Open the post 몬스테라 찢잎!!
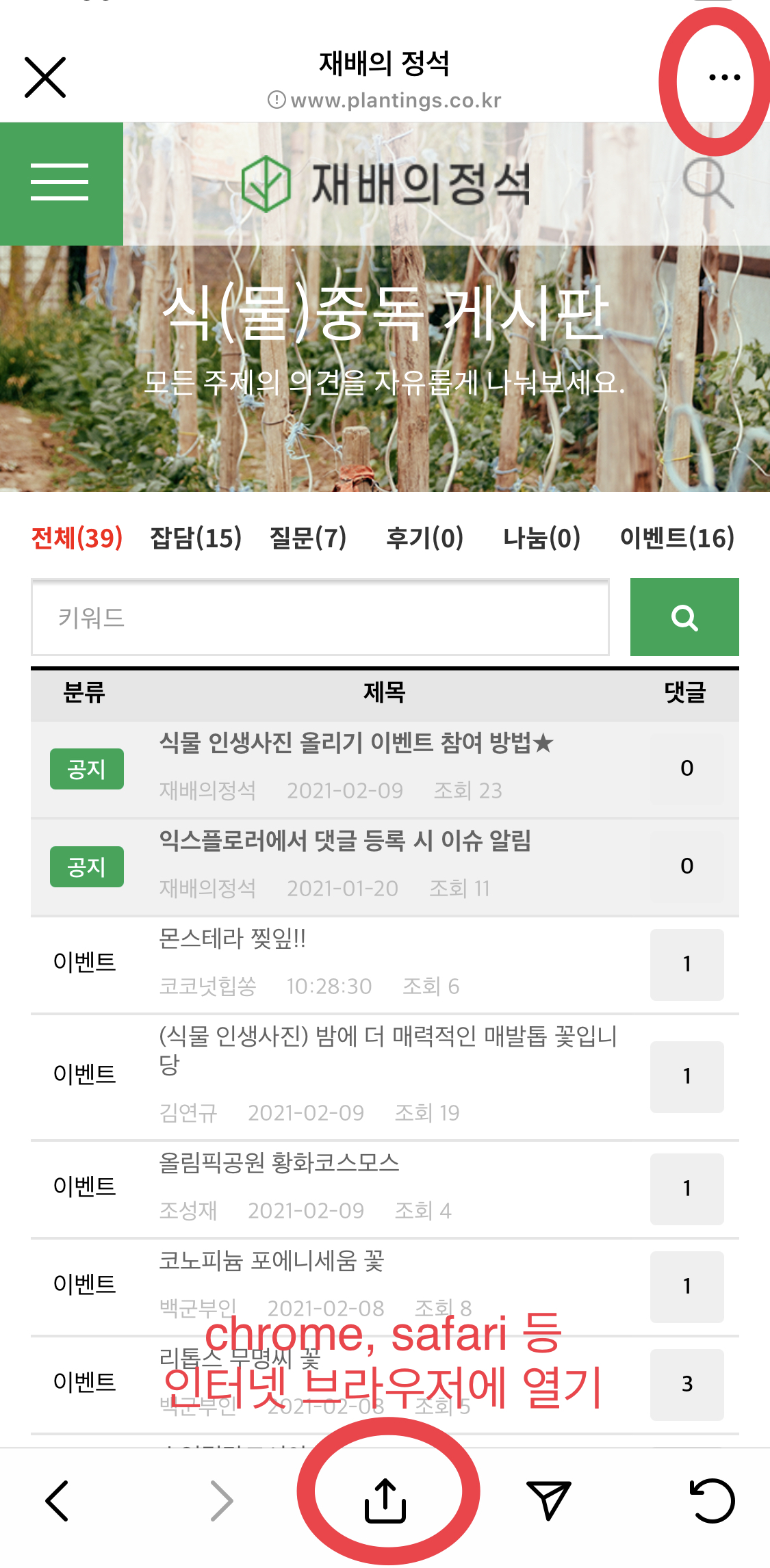 tap(233, 939)
